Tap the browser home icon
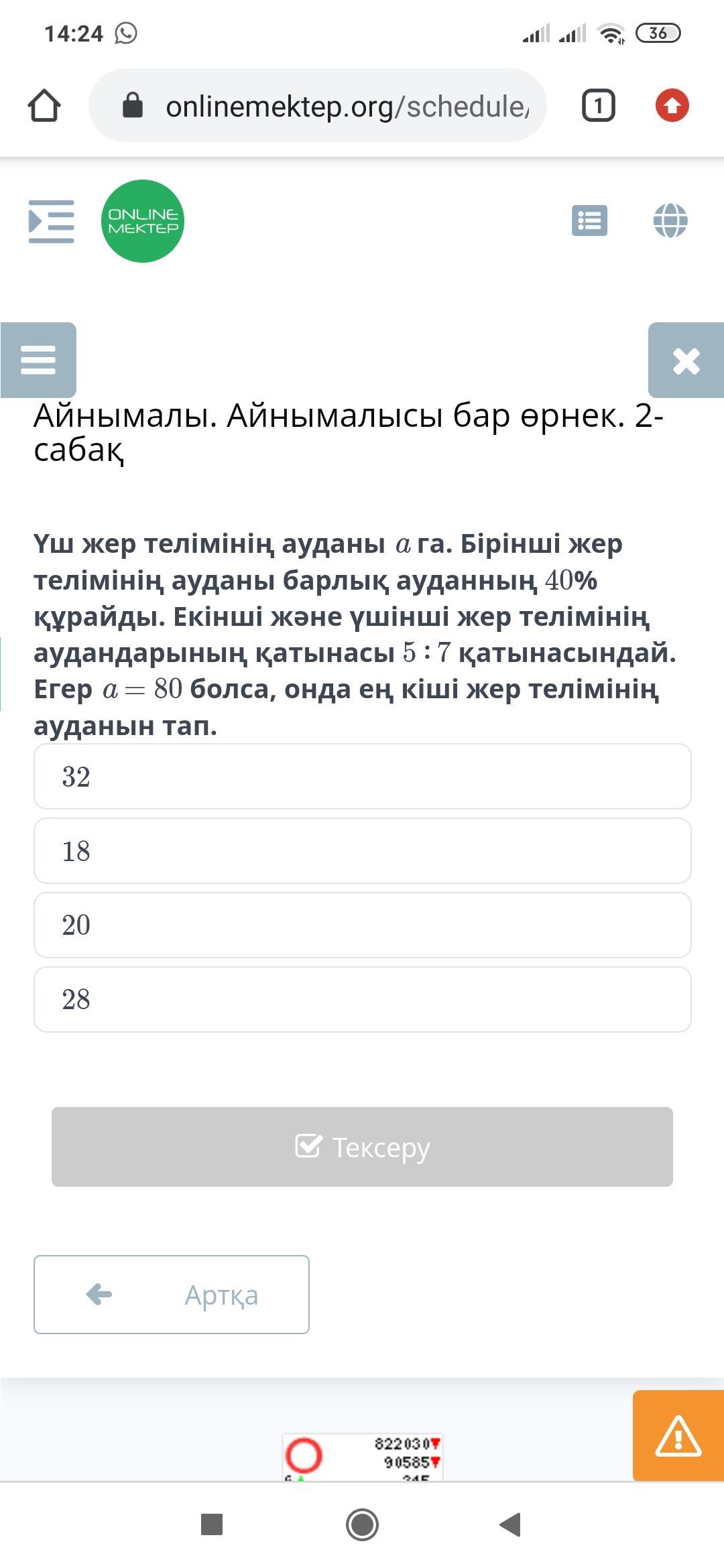Screen dimensions: 724x1568 [x=44, y=105]
